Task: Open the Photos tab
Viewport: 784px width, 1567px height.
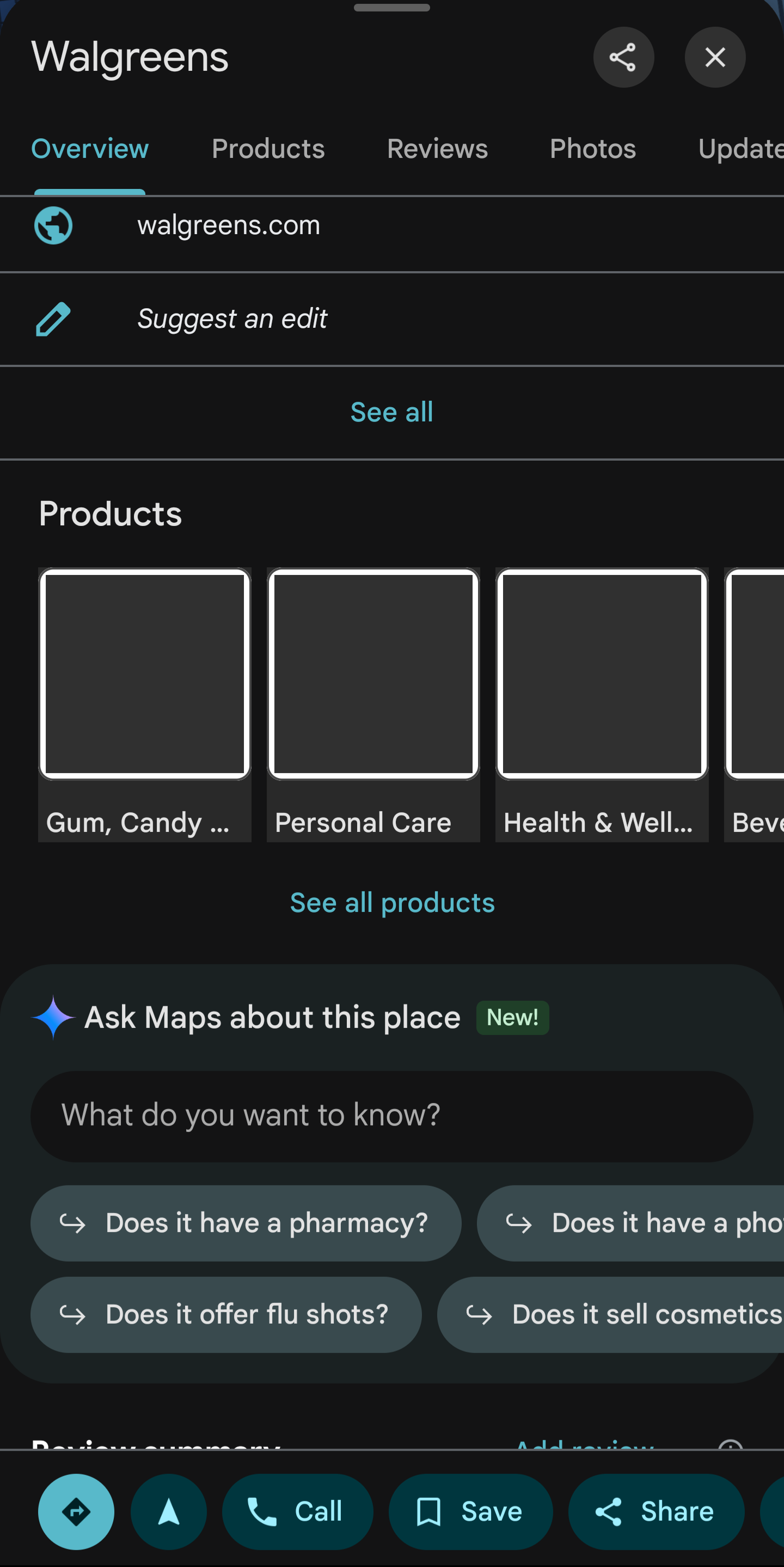Action: (x=593, y=149)
